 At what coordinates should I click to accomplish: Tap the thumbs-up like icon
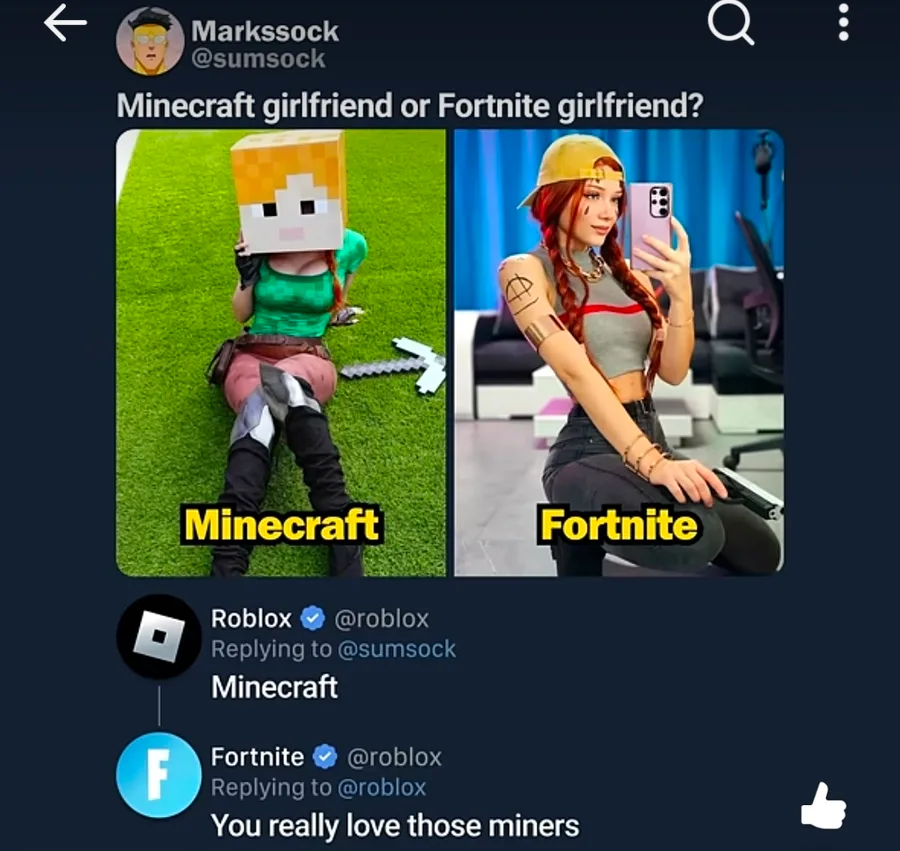(823, 804)
